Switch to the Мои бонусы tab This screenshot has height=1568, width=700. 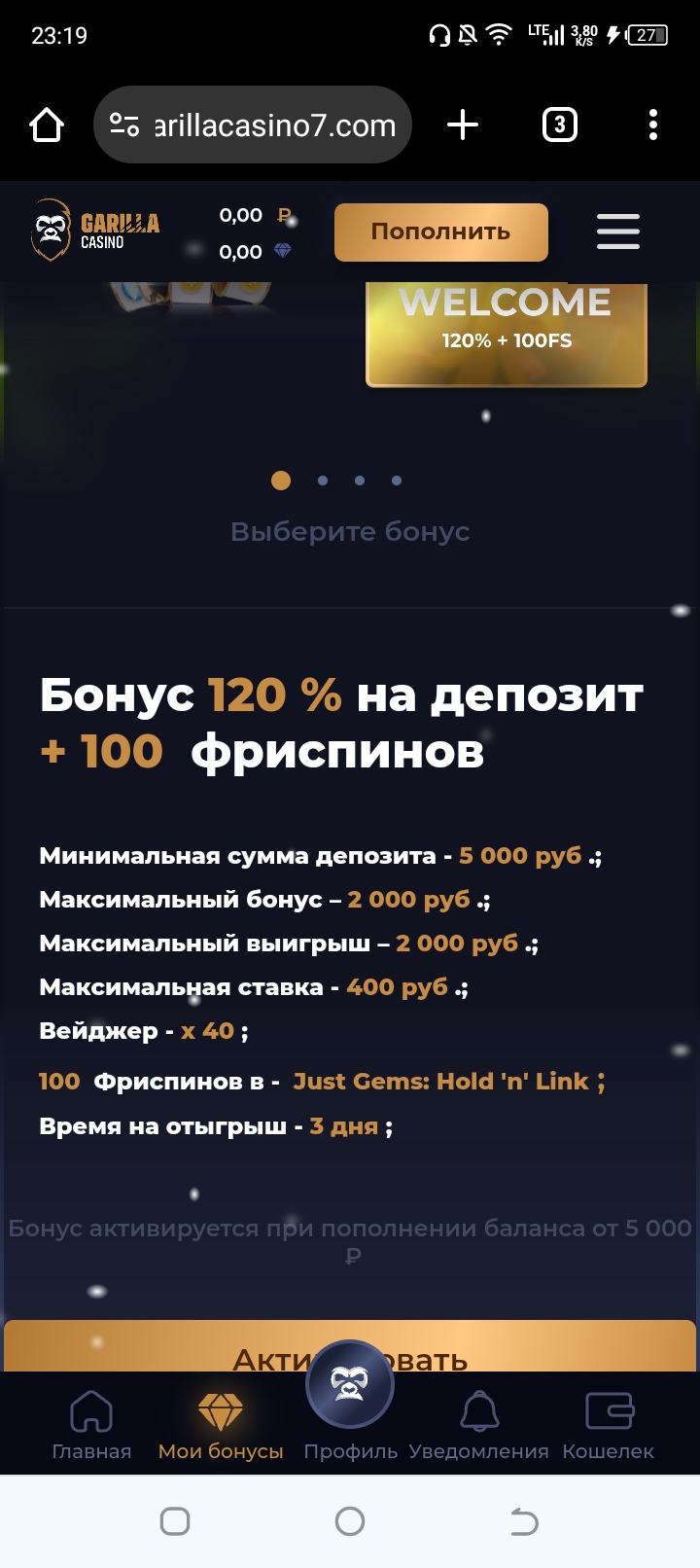(221, 1425)
